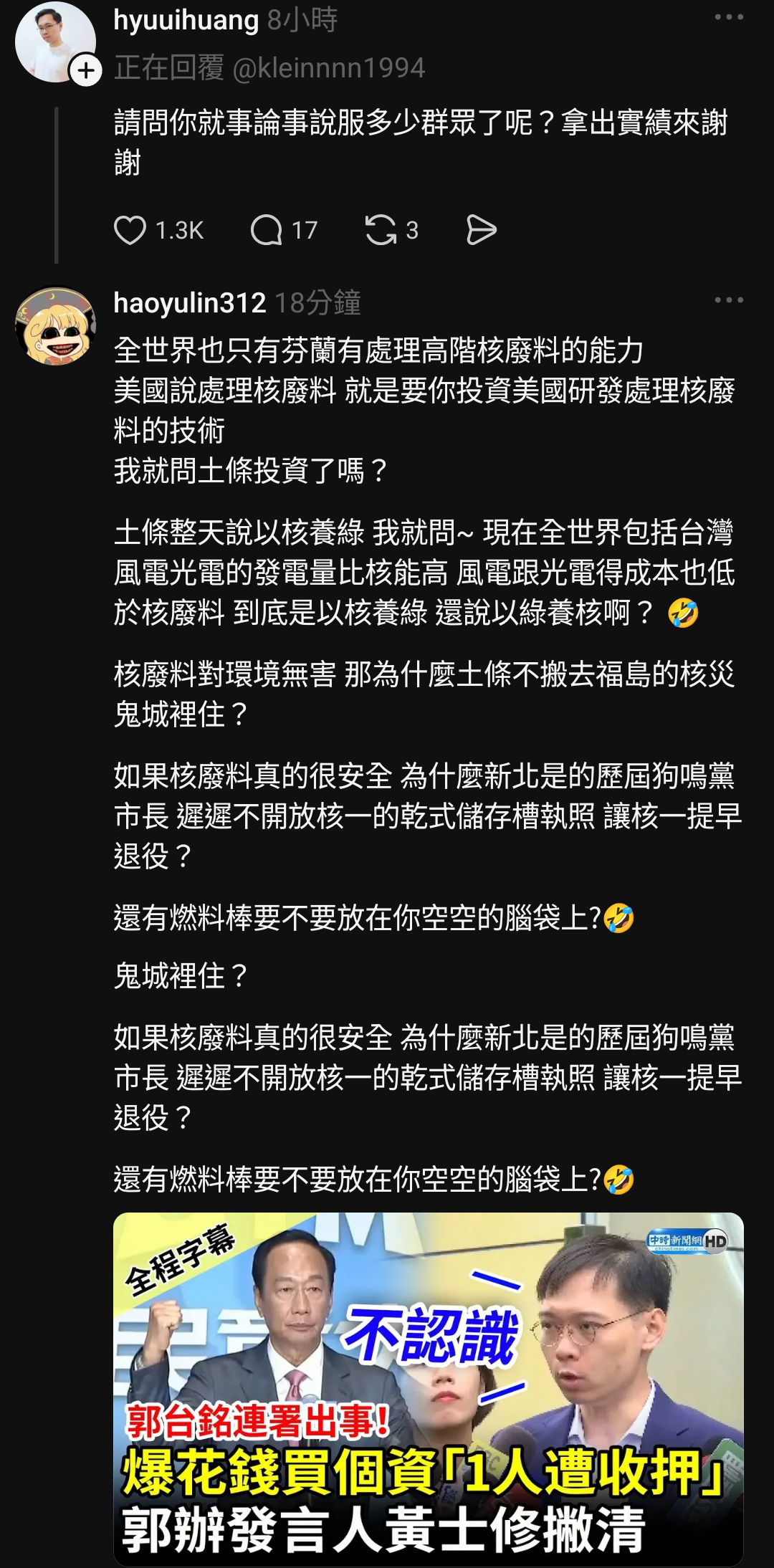The width and height of the screenshot is (774, 1568).
Task: Share hyuuihuang's reply via send icon
Action: pyautogui.click(x=481, y=230)
